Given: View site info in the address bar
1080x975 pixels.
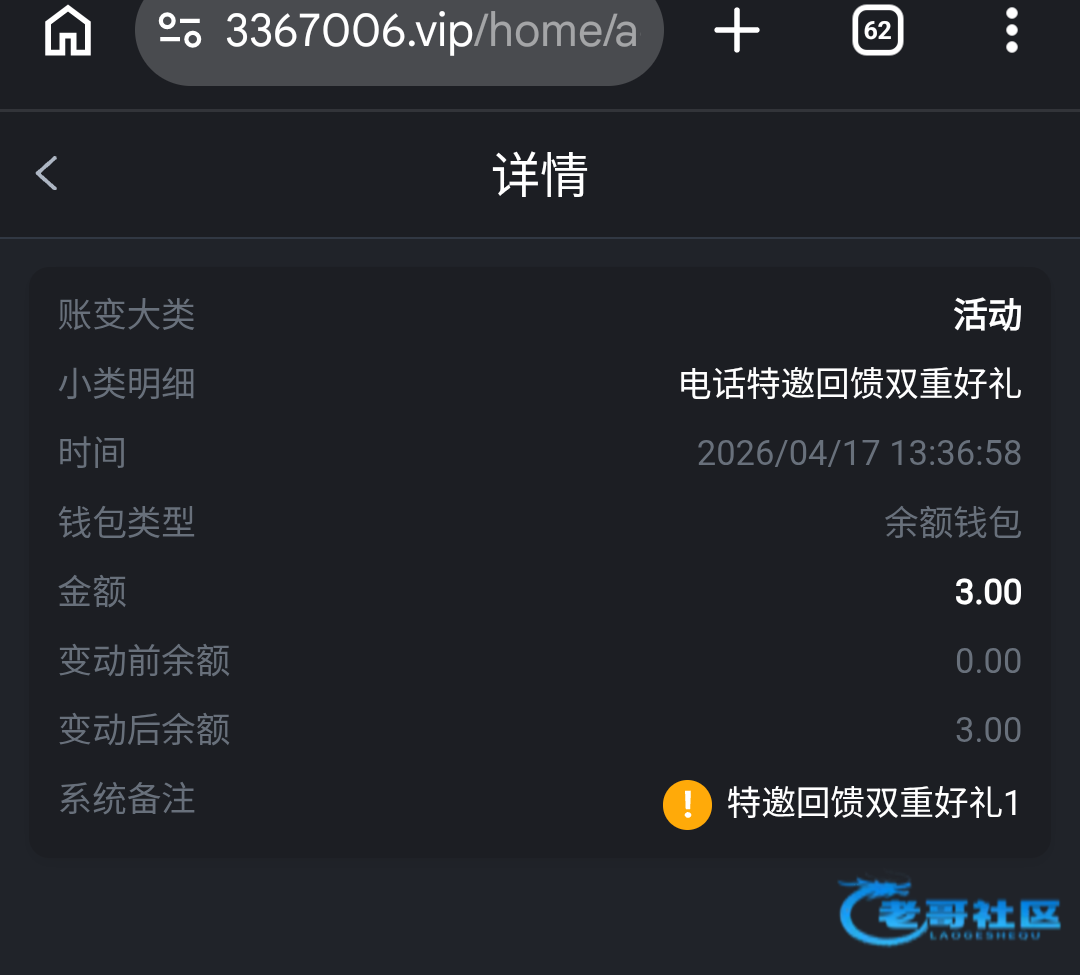Looking at the screenshot, I should click(x=181, y=32).
